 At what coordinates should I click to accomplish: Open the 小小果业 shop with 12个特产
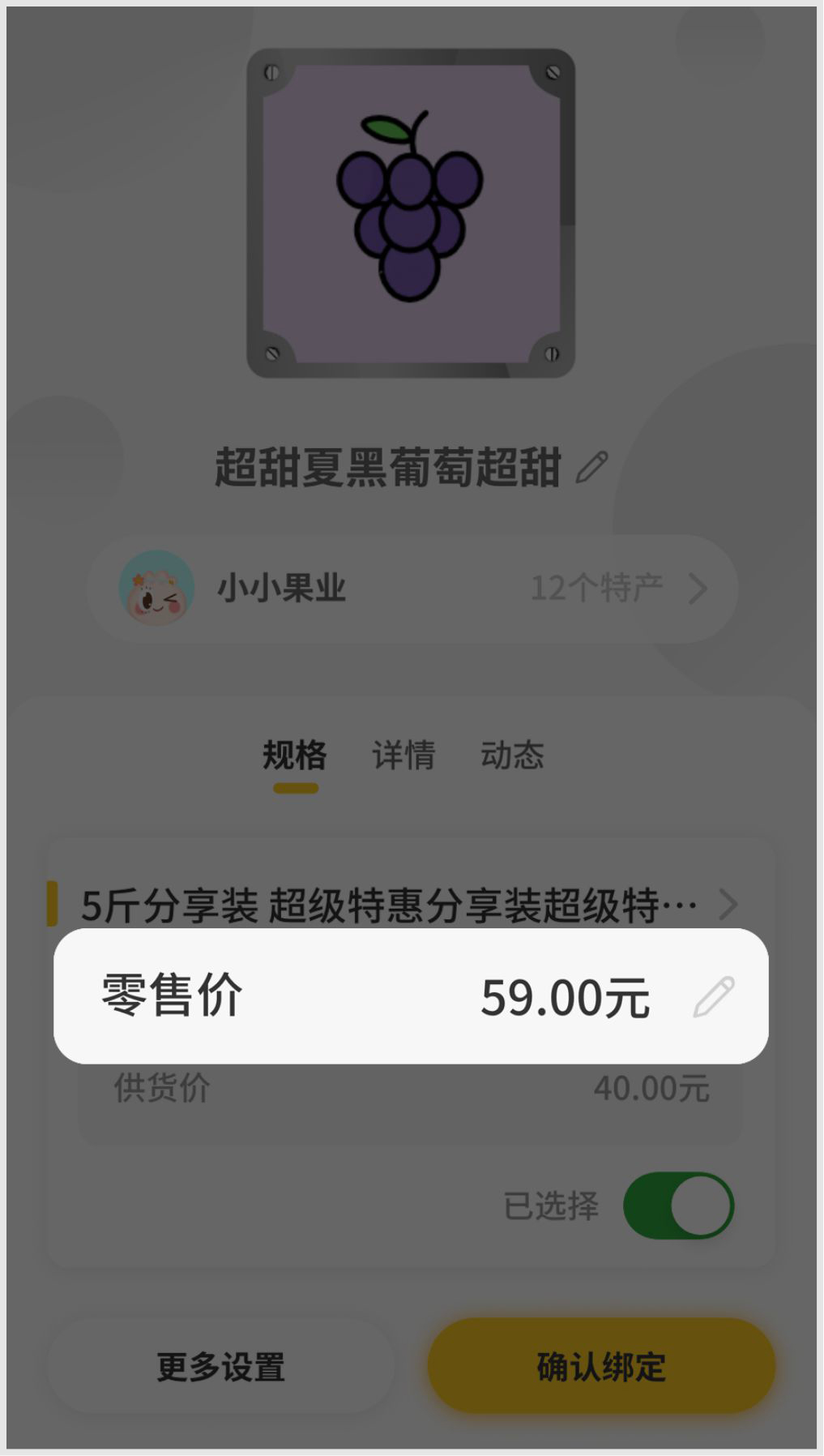coord(412,589)
